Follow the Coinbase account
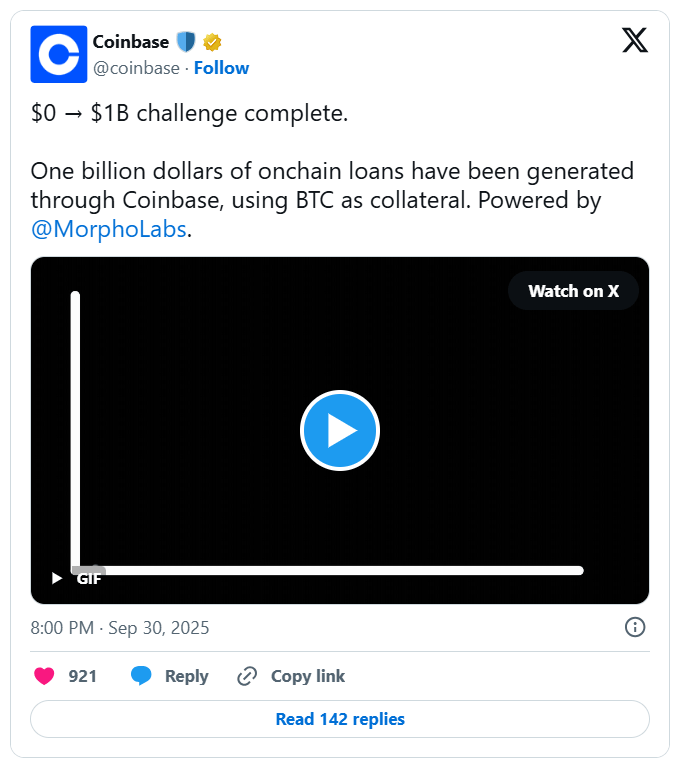 pos(221,68)
